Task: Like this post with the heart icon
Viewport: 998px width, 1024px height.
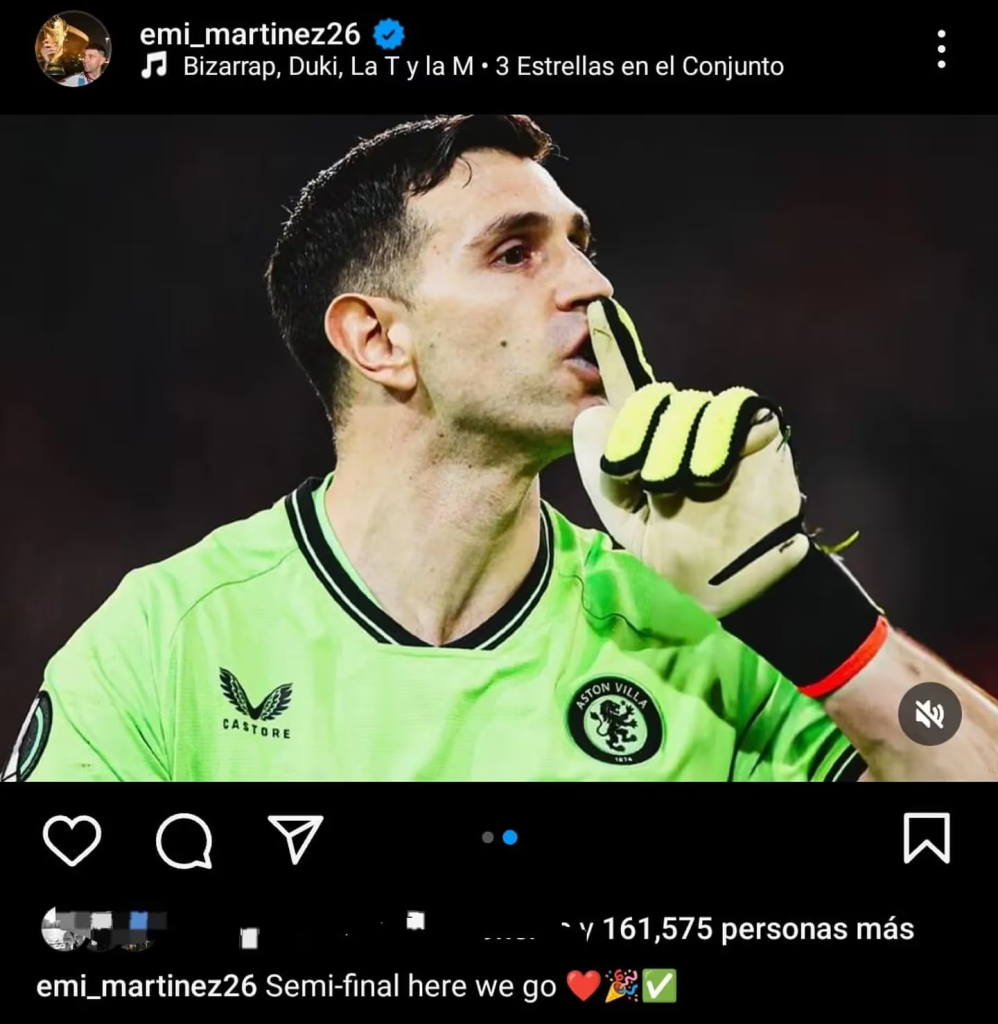Action: 72,839
